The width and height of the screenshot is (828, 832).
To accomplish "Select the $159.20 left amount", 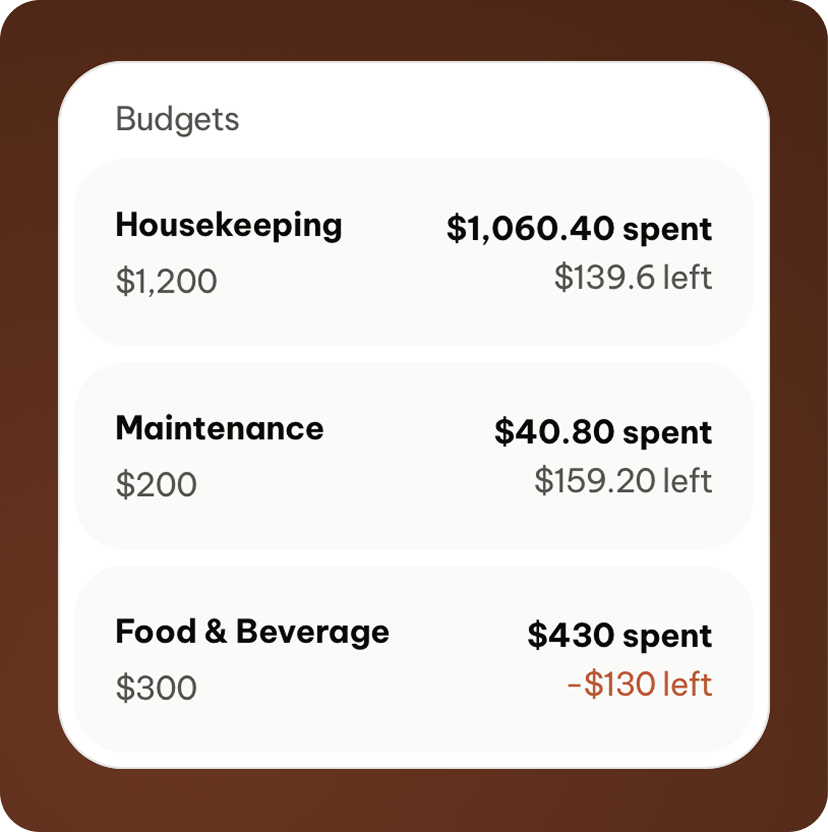I will point(624,480).
